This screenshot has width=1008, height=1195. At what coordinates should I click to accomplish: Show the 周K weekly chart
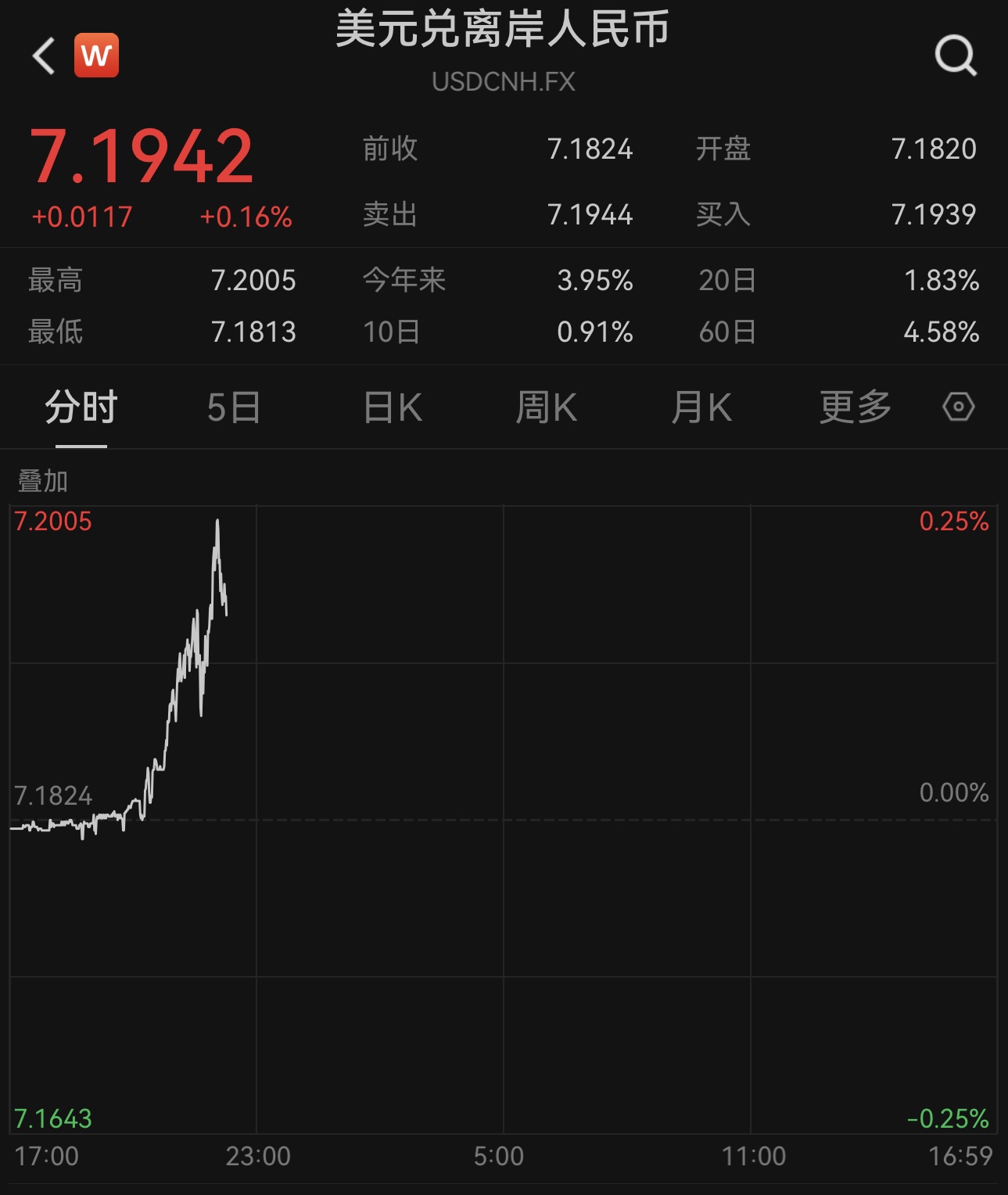(x=546, y=407)
